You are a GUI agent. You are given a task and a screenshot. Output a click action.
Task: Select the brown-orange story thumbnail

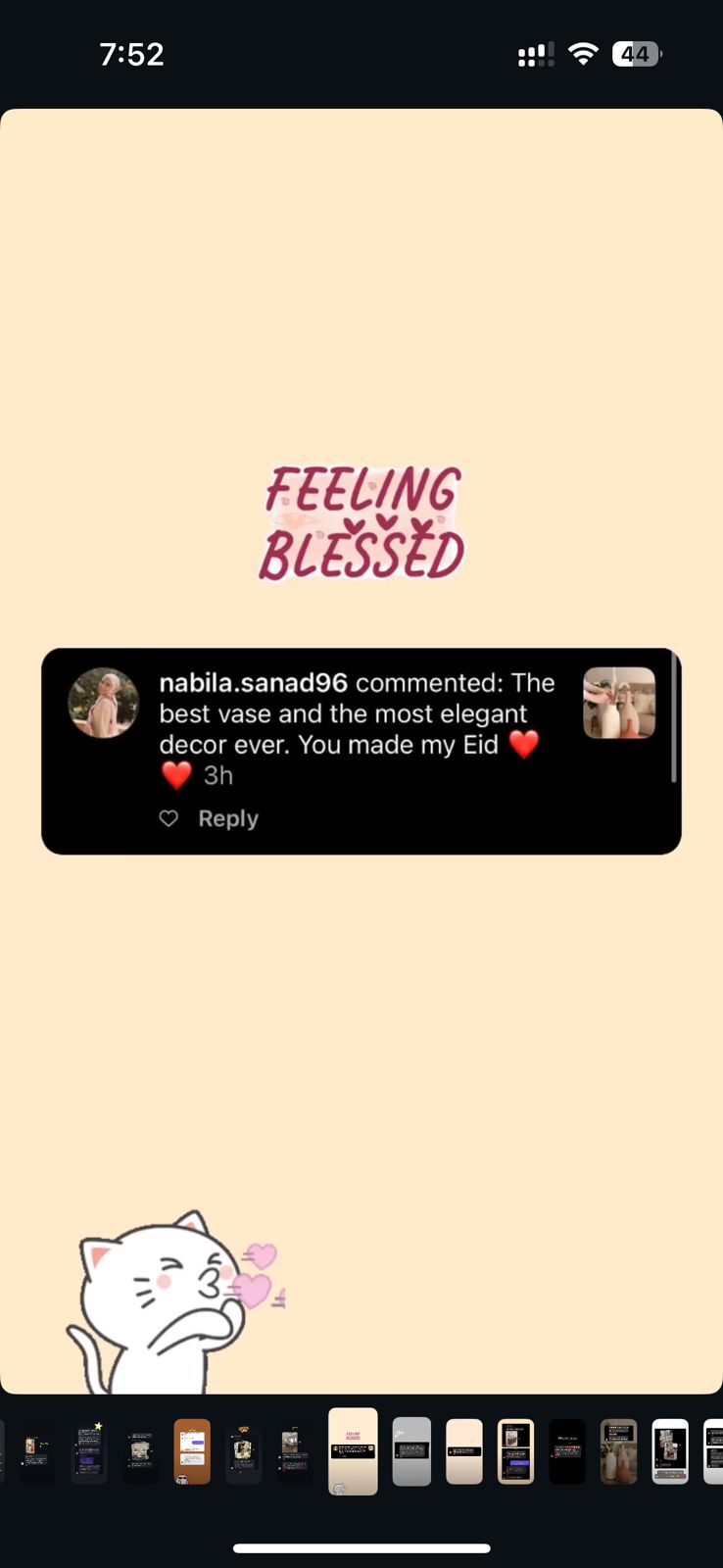[192, 1451]
